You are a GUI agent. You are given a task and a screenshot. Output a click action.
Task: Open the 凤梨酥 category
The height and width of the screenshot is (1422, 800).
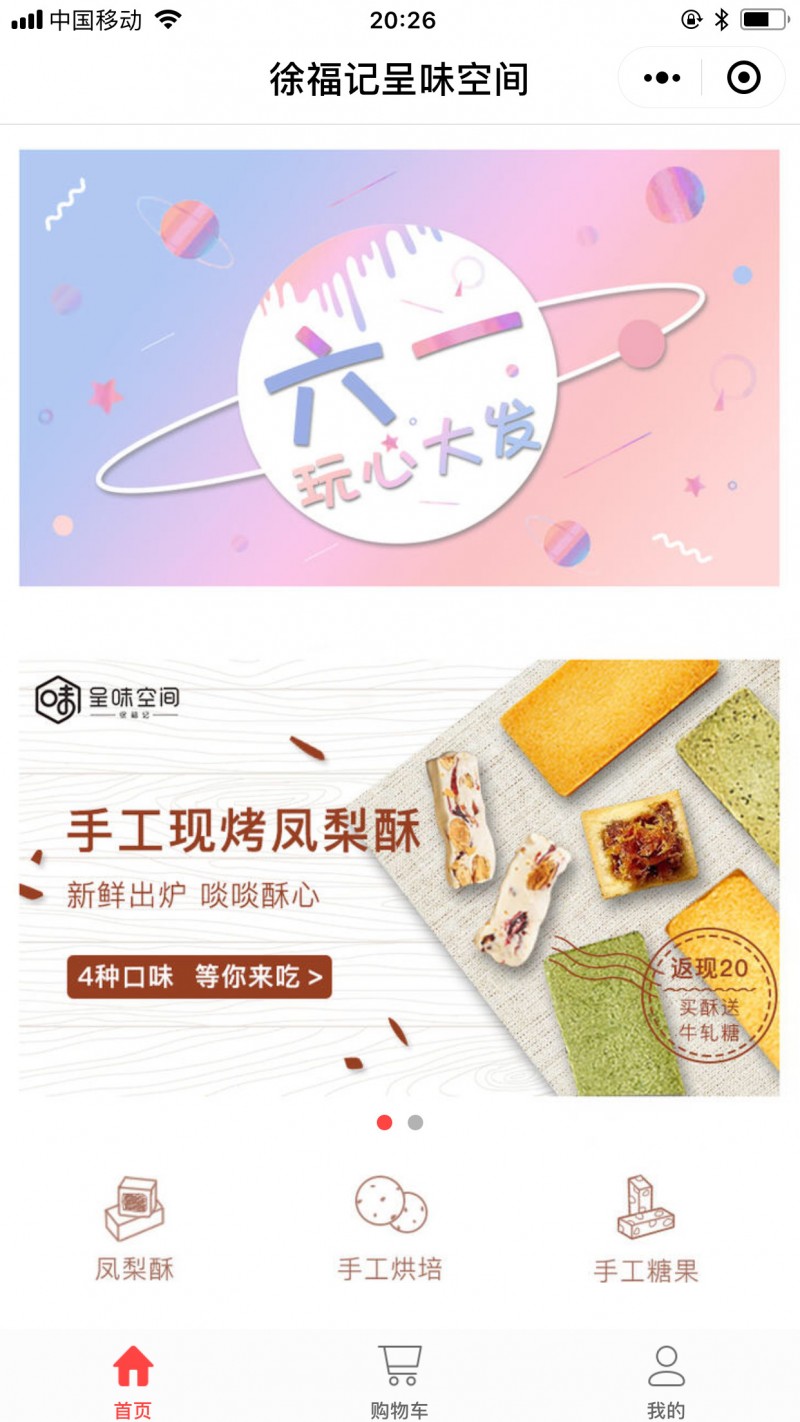(135, 1230)
